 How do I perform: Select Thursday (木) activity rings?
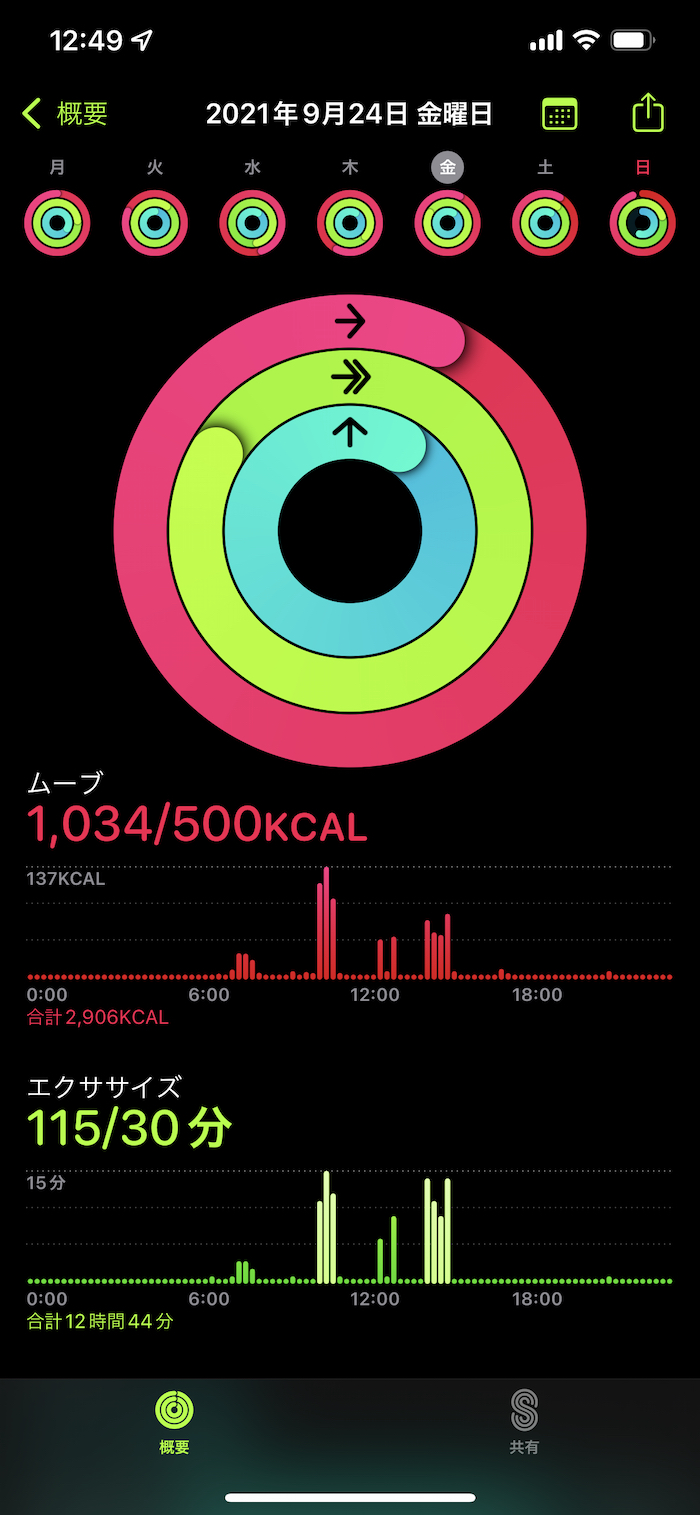coord(350,222)
